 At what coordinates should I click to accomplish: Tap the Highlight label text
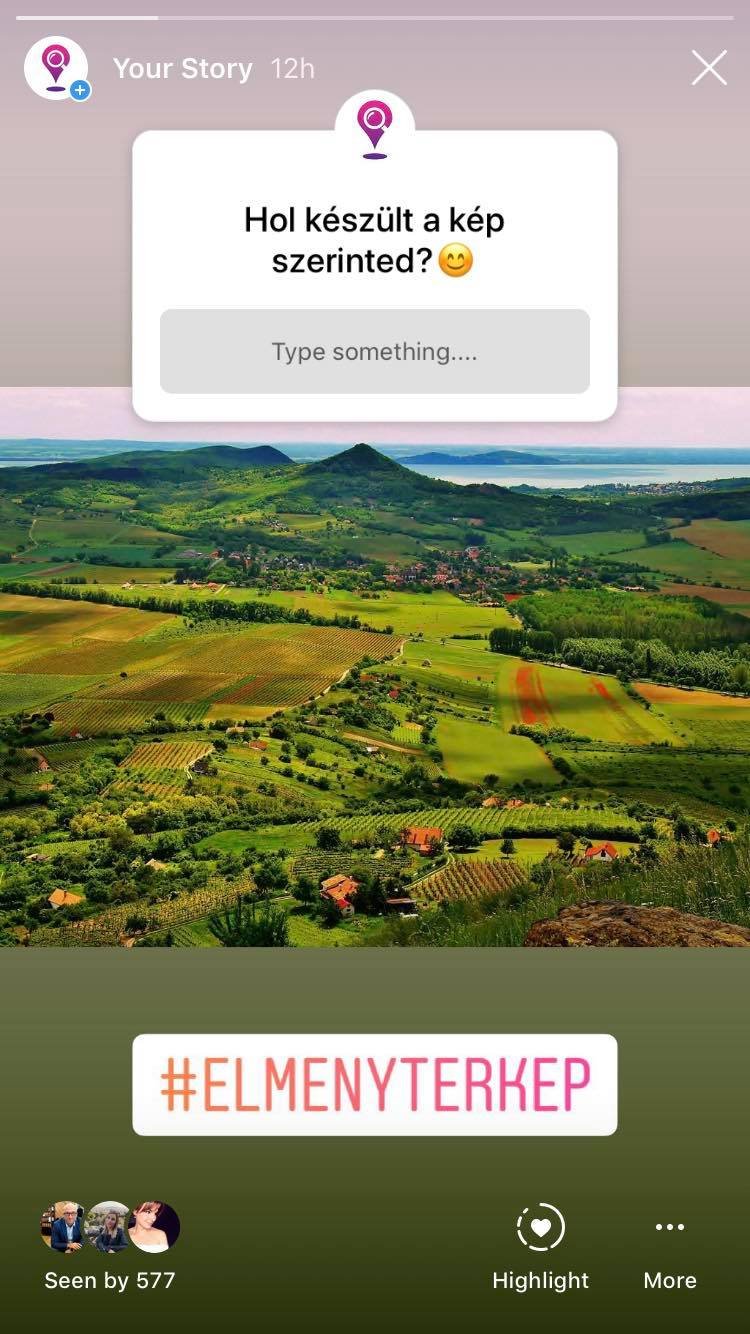[x=541, y=1280]
